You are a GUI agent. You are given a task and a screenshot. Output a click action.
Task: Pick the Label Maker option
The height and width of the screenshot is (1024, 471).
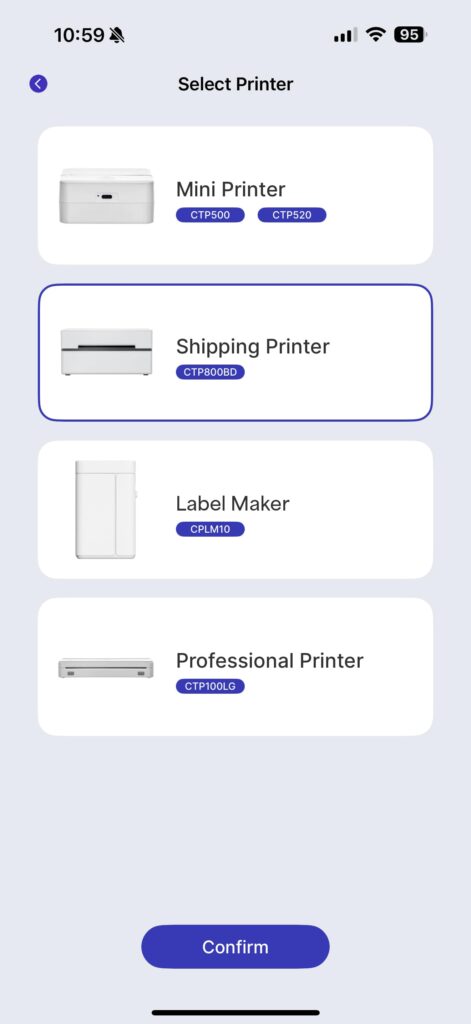click(235, 509)
